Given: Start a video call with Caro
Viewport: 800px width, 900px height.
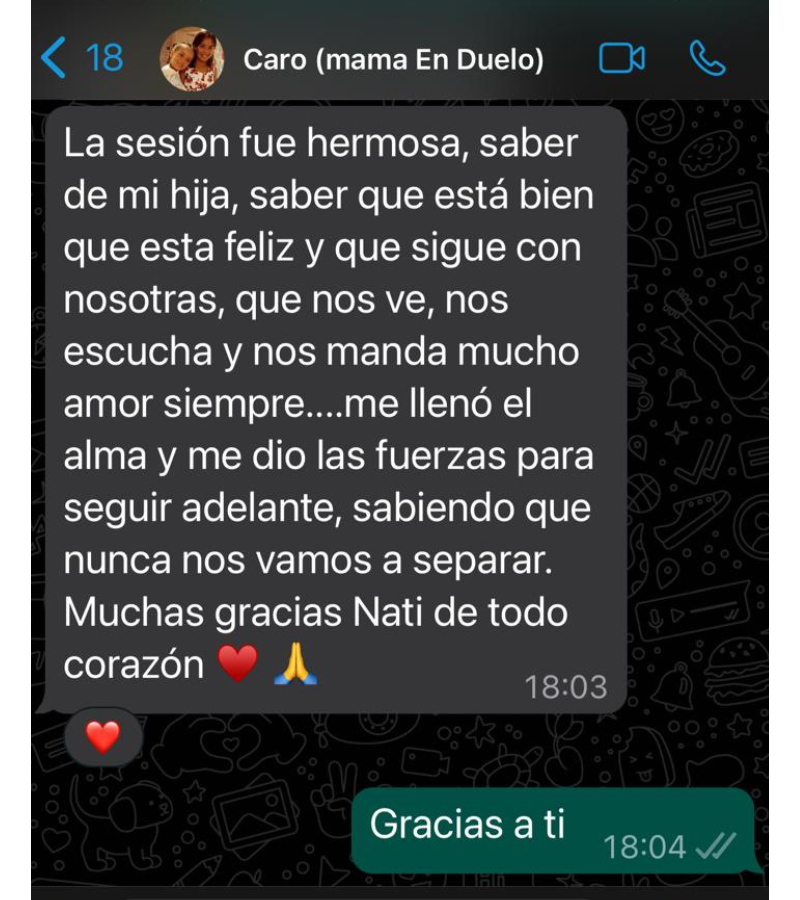Looking at the screenshot, I should pos(621,59).
